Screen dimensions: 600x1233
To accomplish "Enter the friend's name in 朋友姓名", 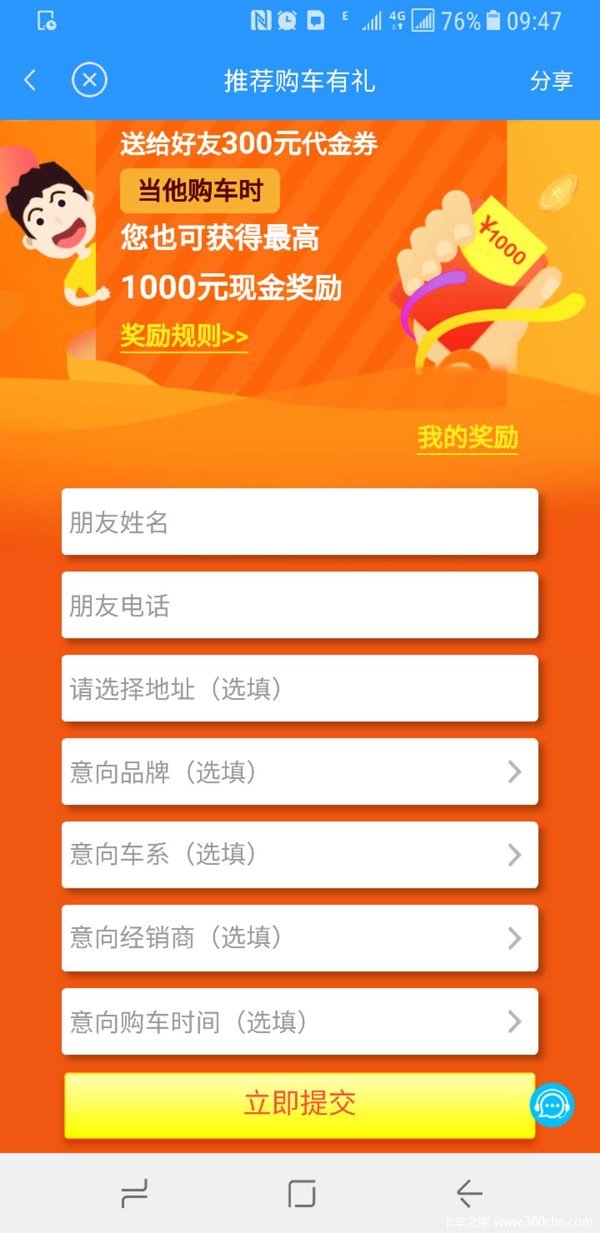I will (x=300, y=522).
